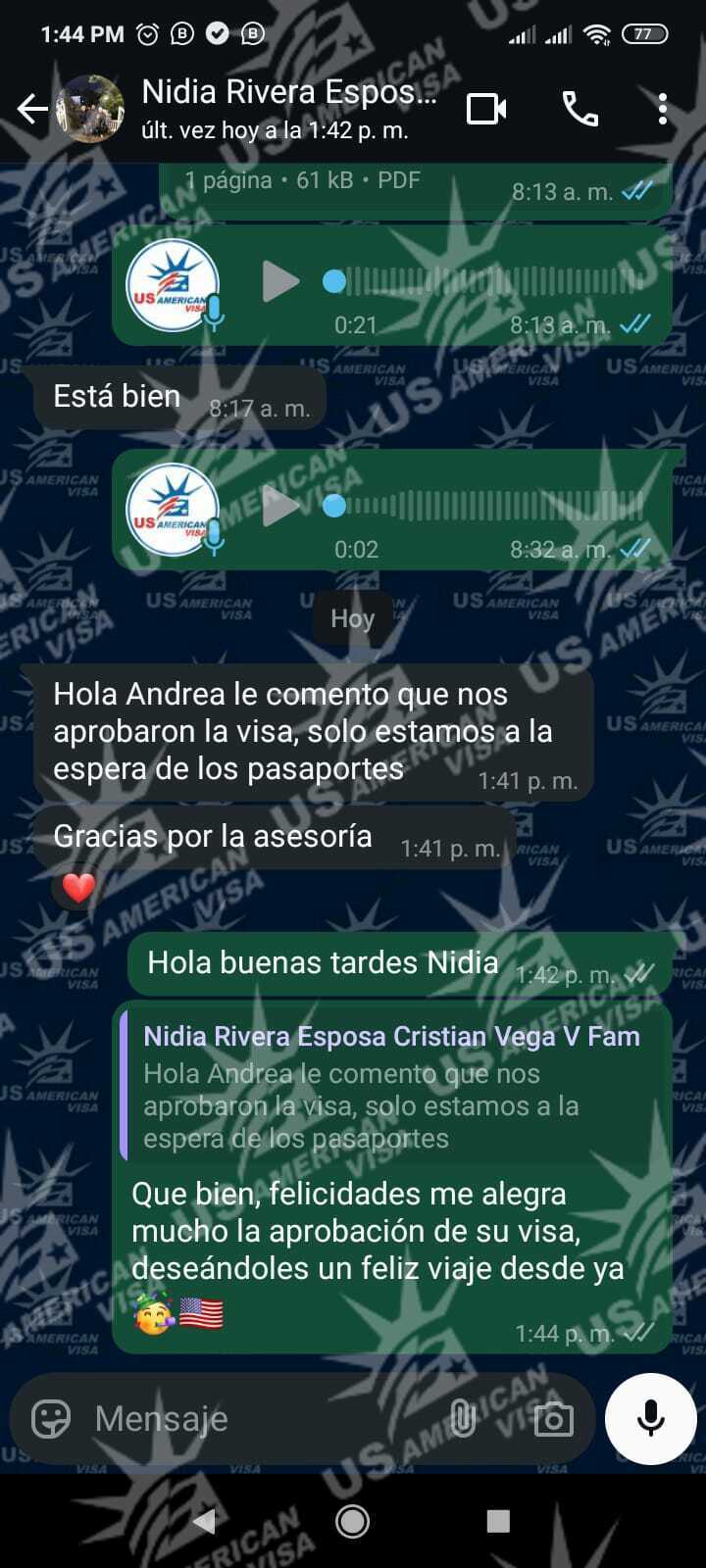This screenshot has height=1568, width=706.
Task: Open the camera from the message bar
Action: point(553,1418)
